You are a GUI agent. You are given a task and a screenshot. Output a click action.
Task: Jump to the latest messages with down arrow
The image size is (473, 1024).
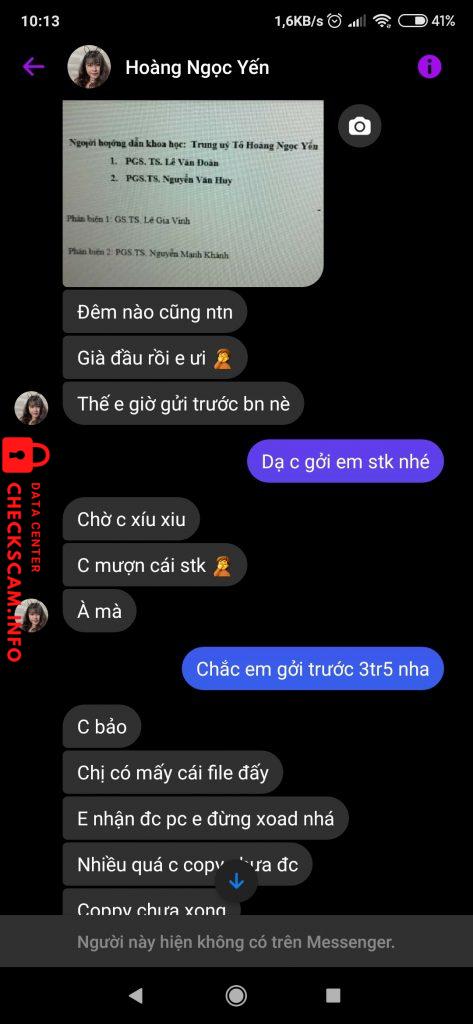[236, 882]
